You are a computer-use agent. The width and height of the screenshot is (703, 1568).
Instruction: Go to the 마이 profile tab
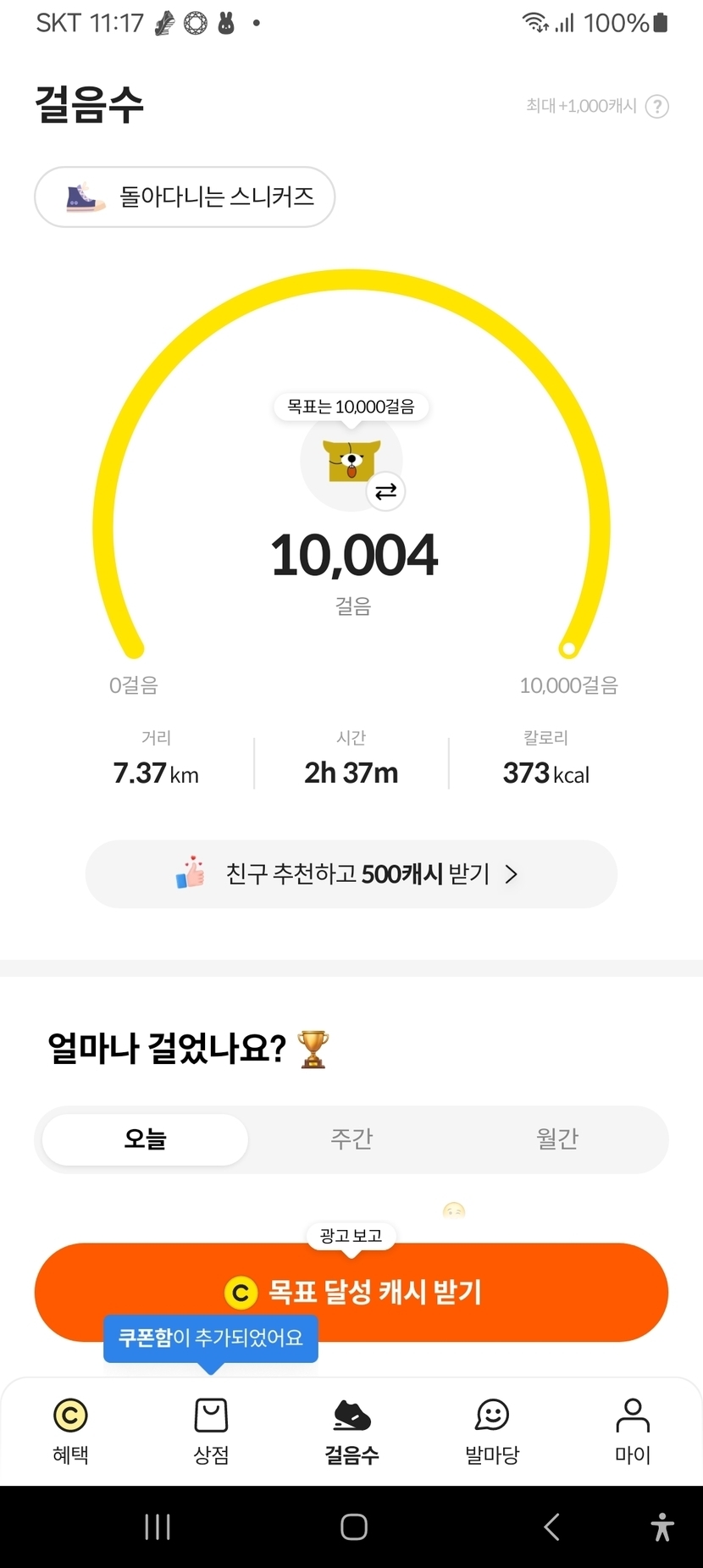coord(633,1431)
